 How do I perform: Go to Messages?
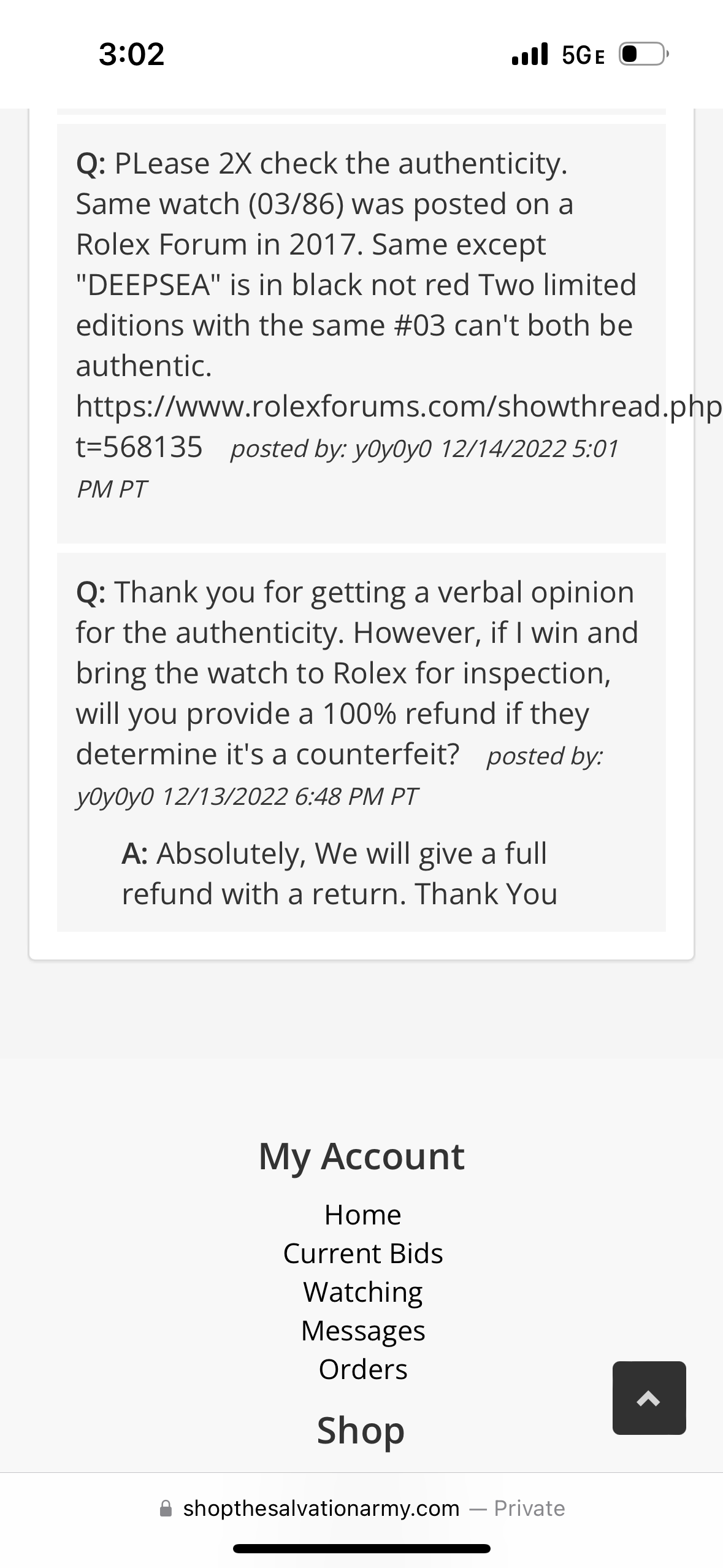[x=362, y=1331]
